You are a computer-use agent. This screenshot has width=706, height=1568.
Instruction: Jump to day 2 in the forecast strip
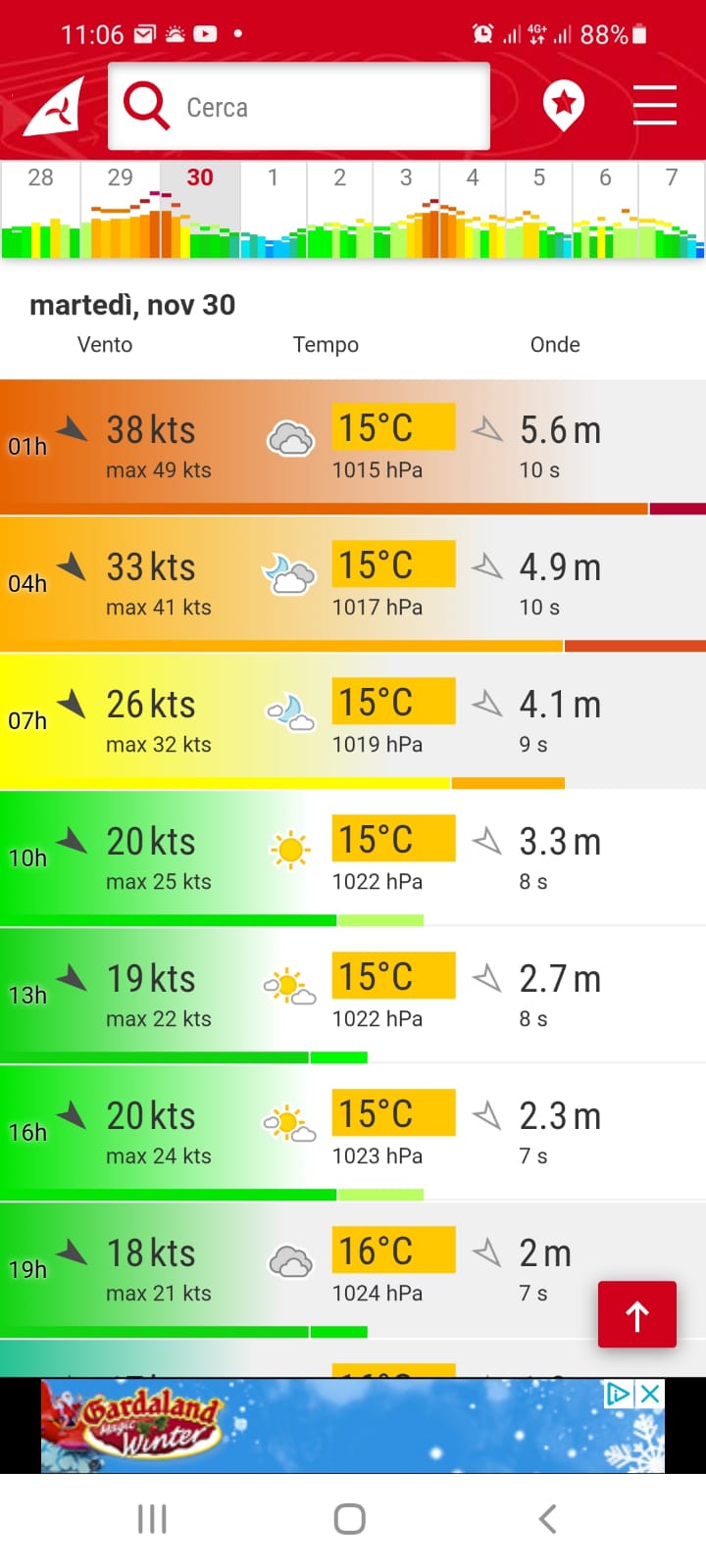(339, 211)
